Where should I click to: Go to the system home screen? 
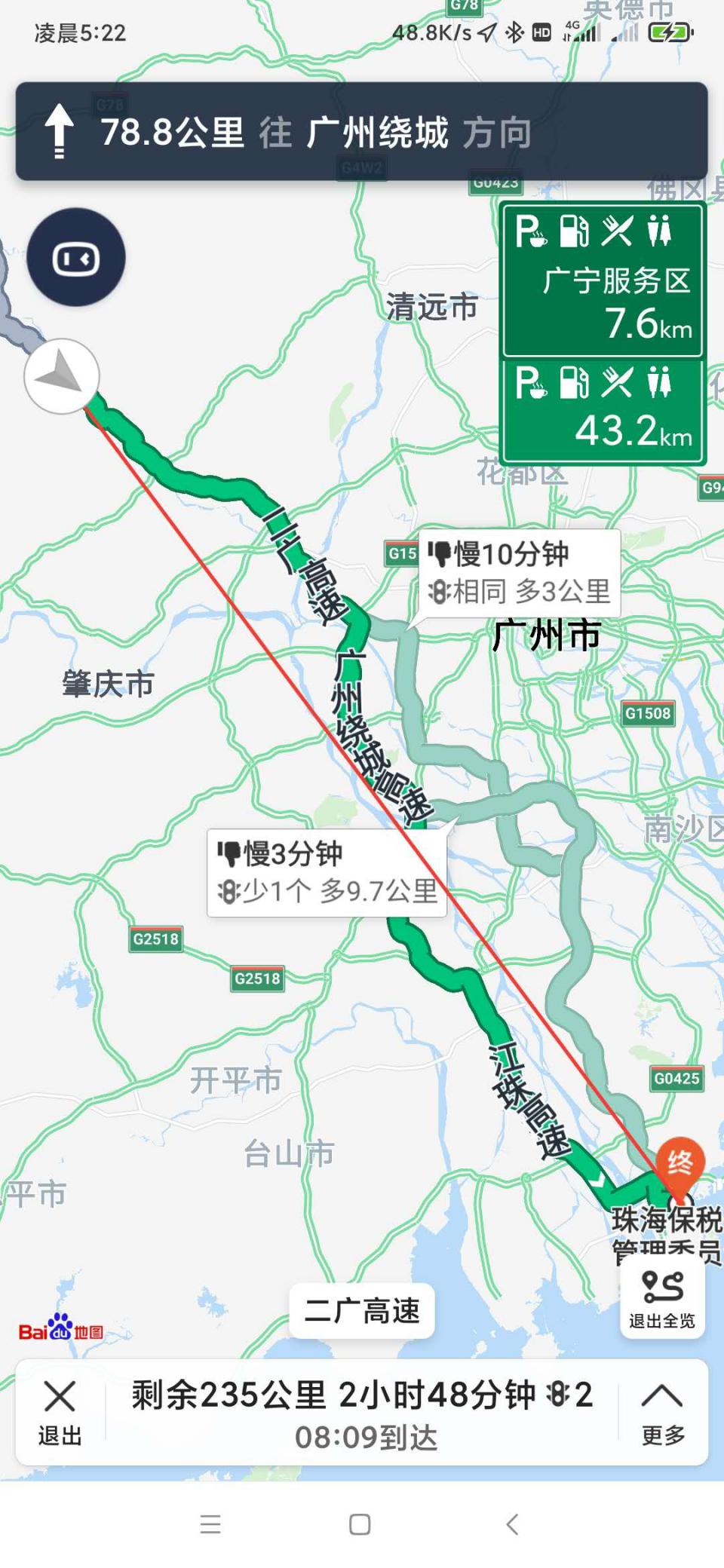pyautogui.click(x=360, y=1524)
